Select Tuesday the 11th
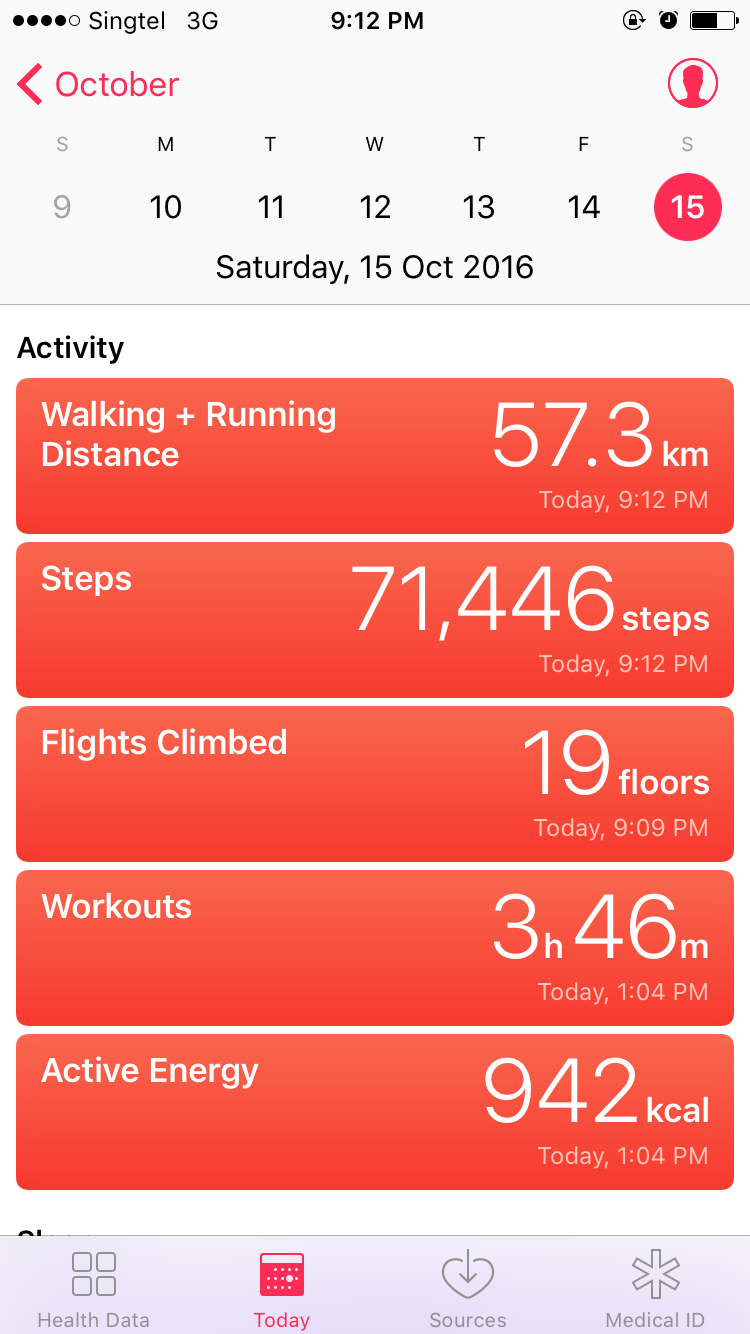Screen dimensions: 750x1334 coord(270,207)
